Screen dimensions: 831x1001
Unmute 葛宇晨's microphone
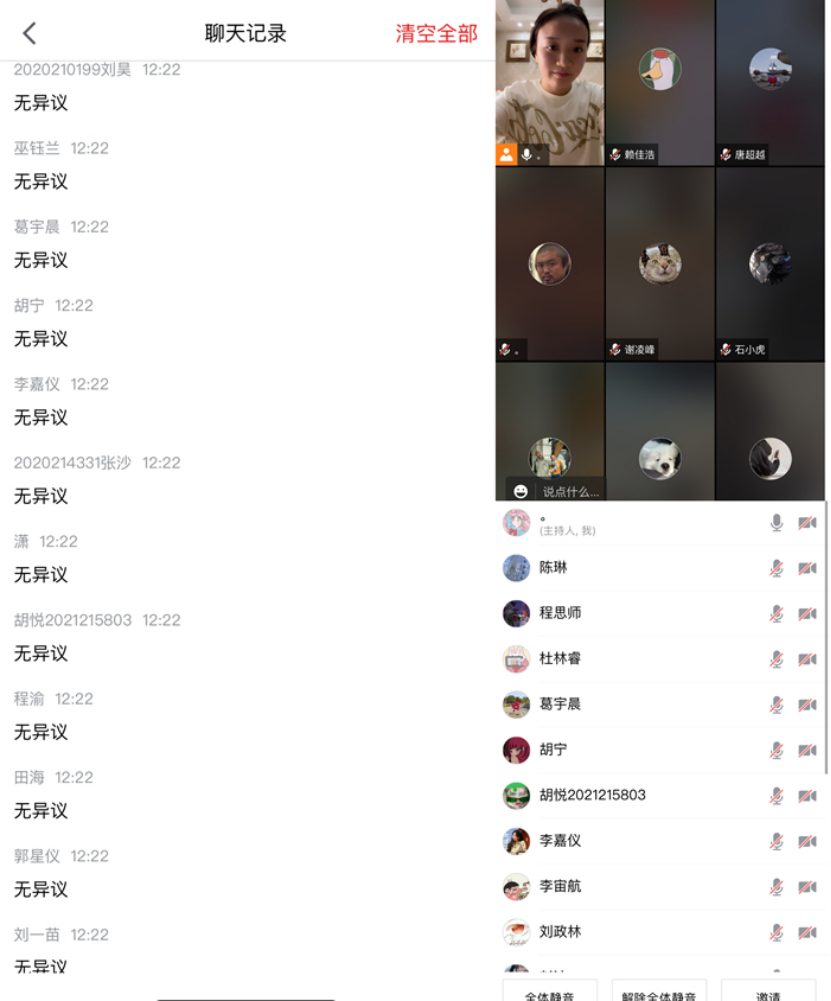tap(776, 705)
